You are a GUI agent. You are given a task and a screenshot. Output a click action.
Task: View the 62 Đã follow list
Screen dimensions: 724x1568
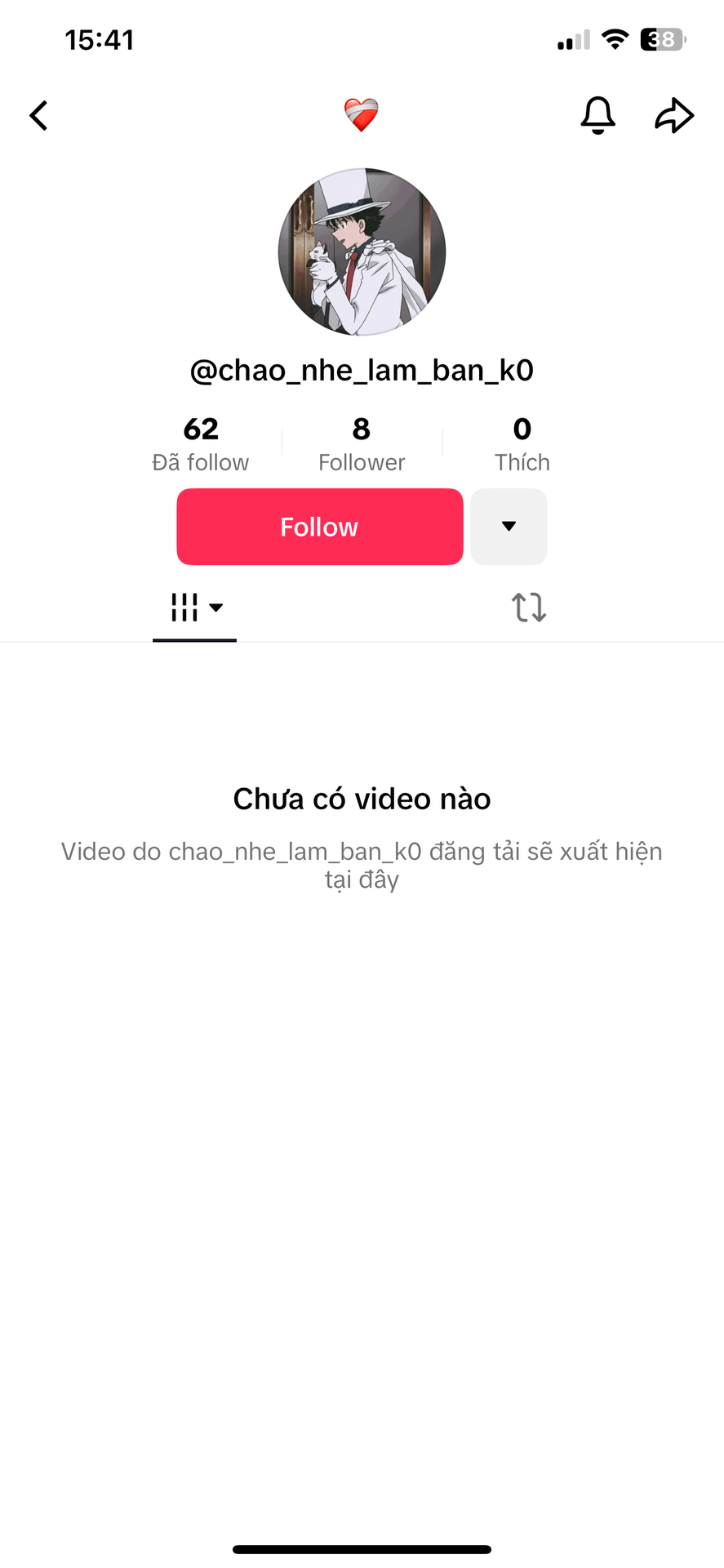[x=201, y=444]
